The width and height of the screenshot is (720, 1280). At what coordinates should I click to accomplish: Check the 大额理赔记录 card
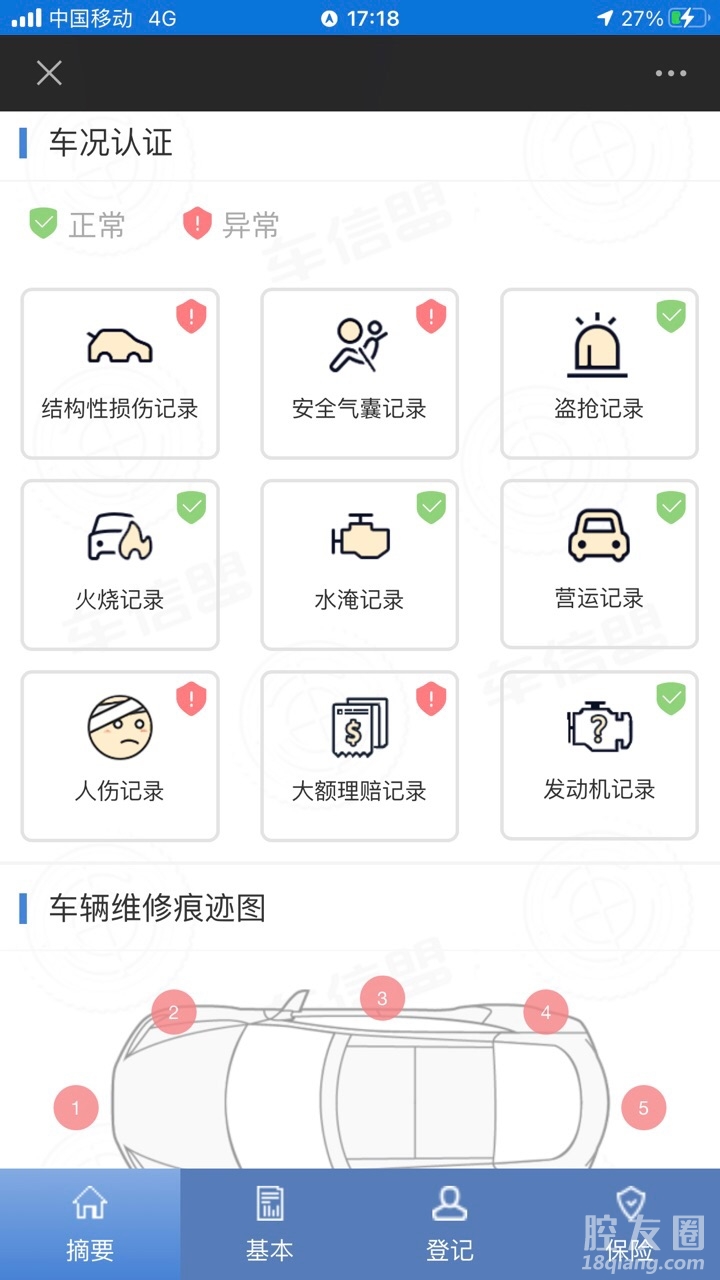coord(360,756)
